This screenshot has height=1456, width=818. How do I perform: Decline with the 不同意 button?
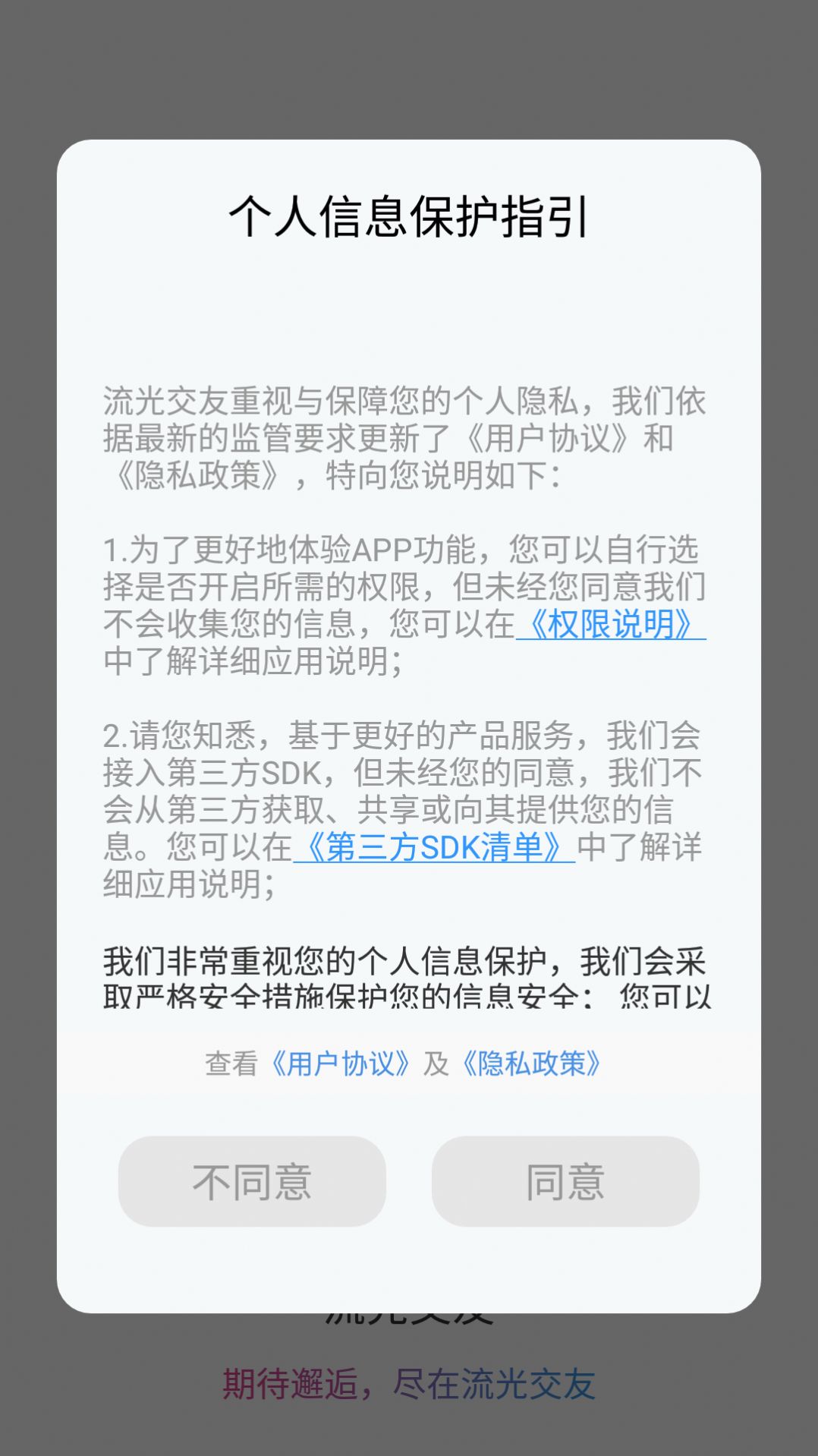(252, 1181)
